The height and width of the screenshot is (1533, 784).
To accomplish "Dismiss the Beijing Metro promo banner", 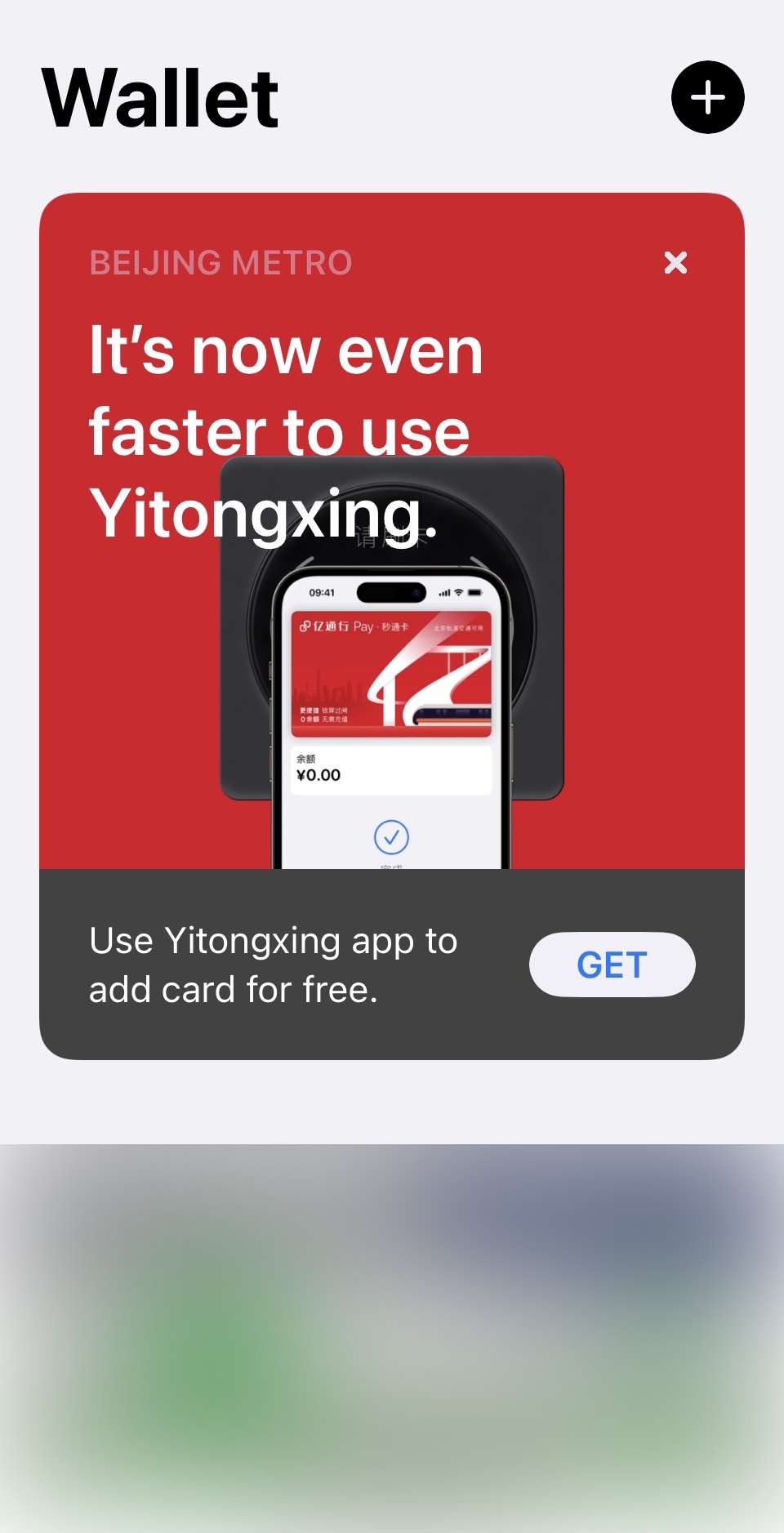I will [x=675, y=262].
